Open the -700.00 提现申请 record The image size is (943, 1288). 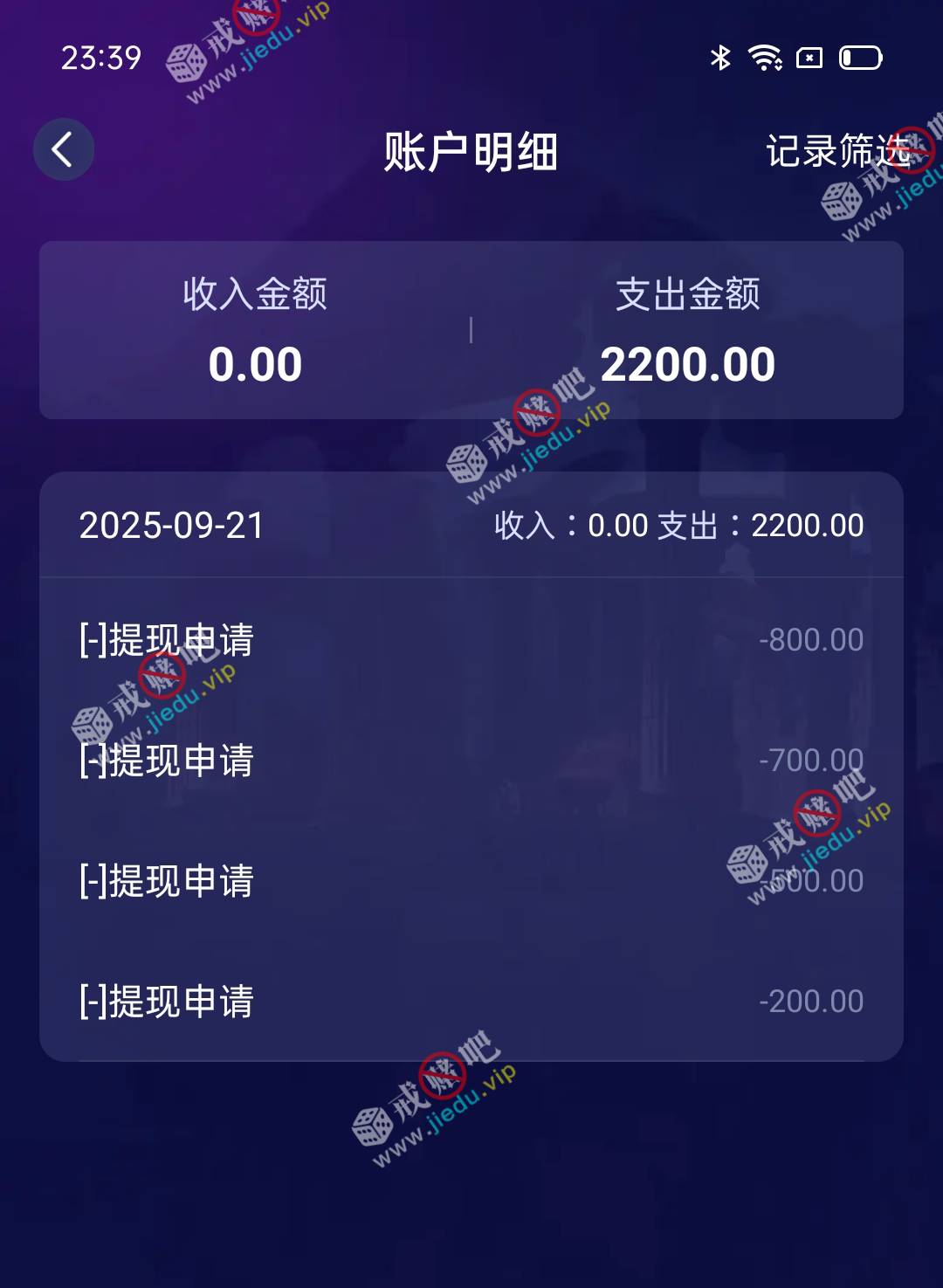tap(471, 761)
